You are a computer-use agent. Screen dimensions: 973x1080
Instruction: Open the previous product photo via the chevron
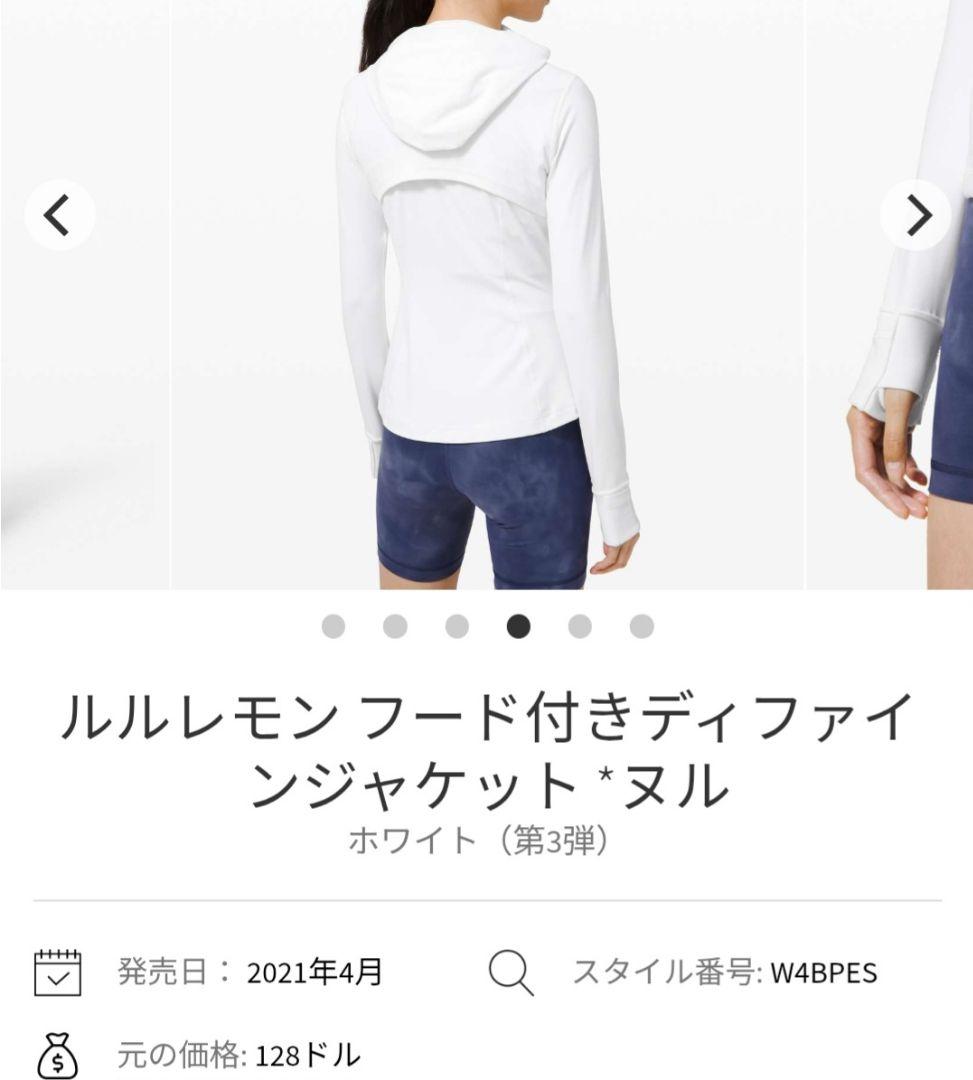coord(60,214)
